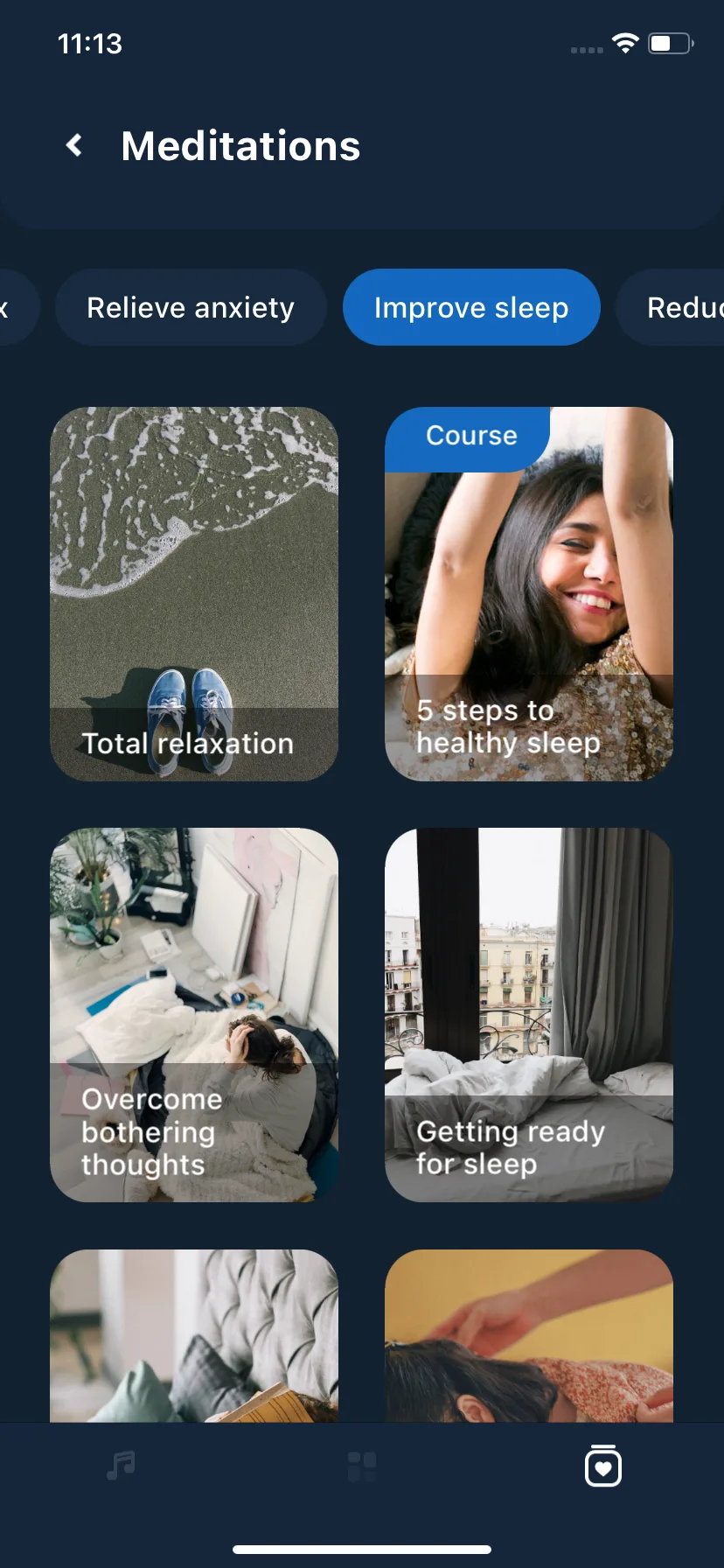Go back from the Meditations screen

[75, 145]
